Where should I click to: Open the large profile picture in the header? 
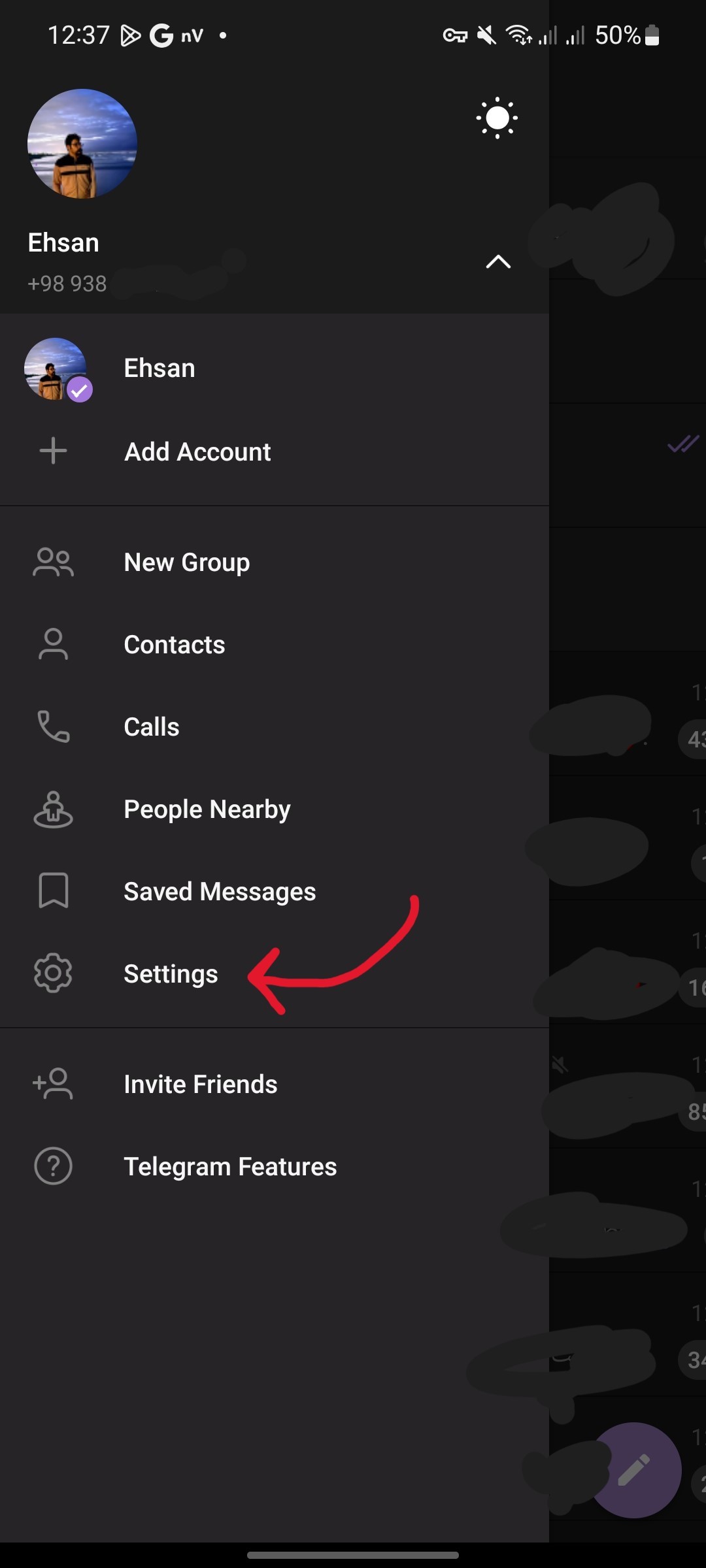point(82,144)
